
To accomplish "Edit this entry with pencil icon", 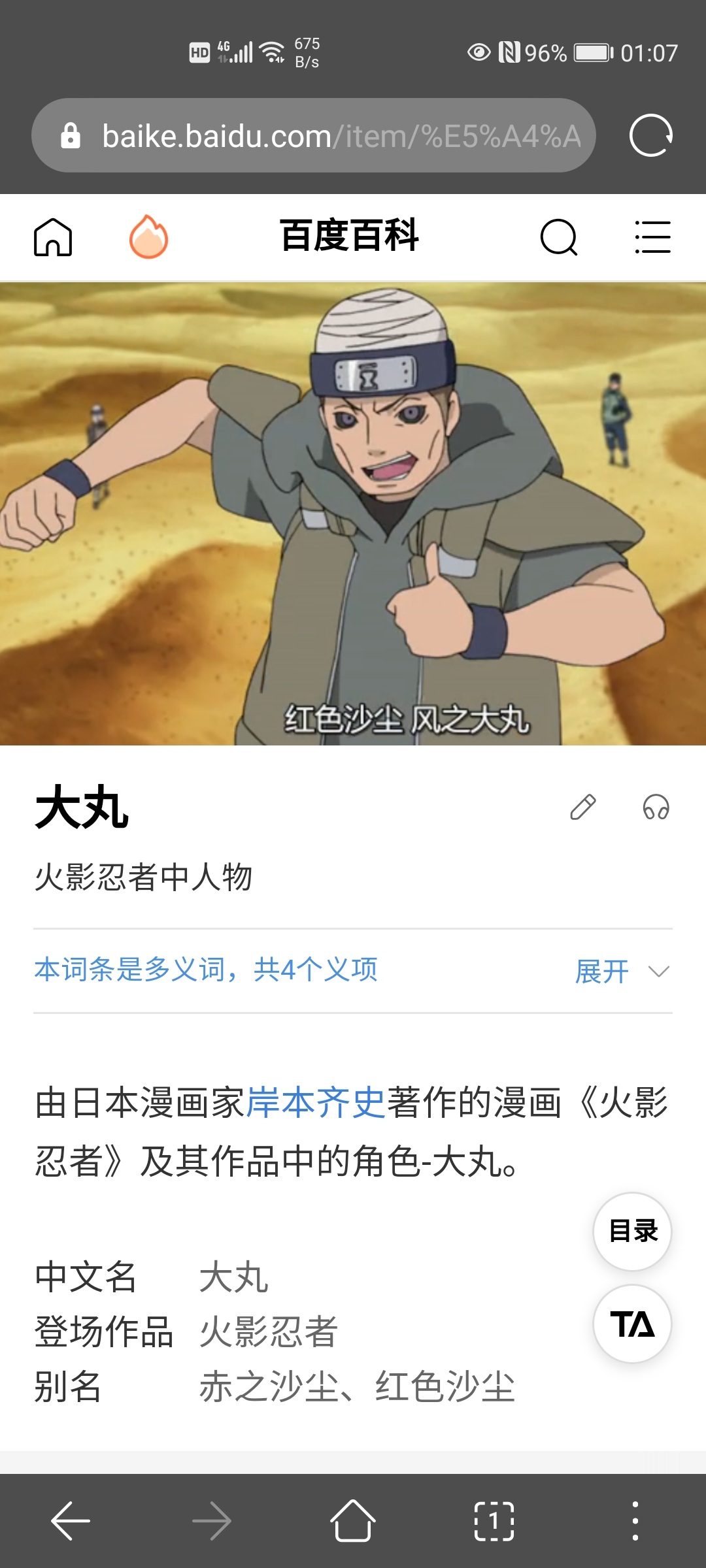I will pyautogui.click(x=582, y=808).
